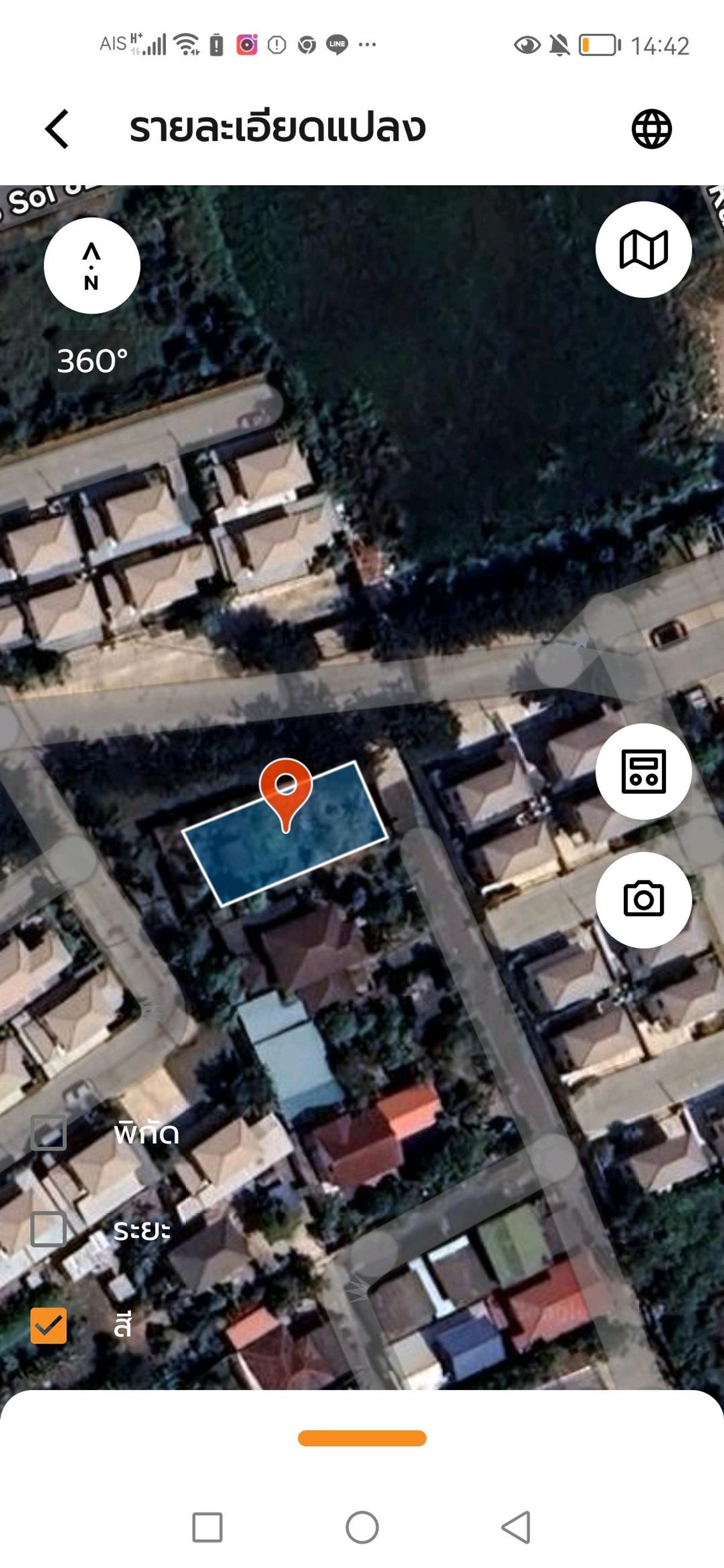Open the camera button
Viewport: 724px width, 1568px height.
point(644,900)
